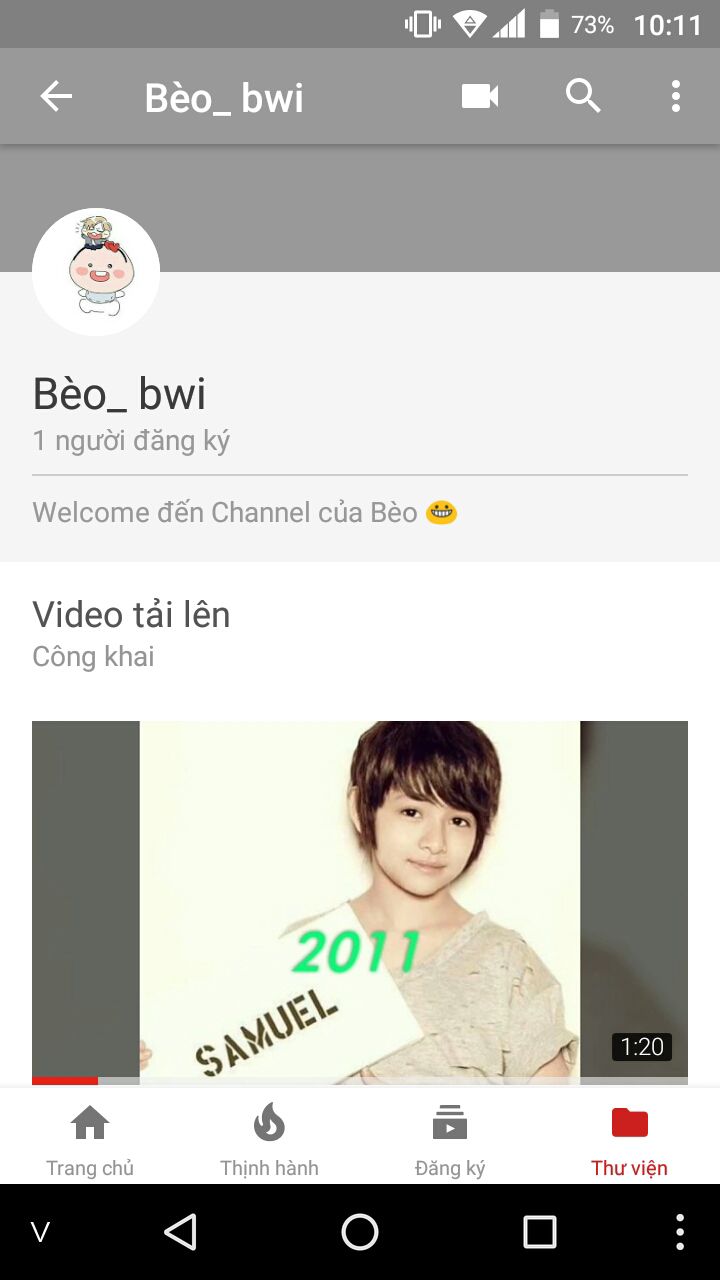Go back using the top arrow
The width and height of the screenshot is (720, 1280).
tap(56, 97)
